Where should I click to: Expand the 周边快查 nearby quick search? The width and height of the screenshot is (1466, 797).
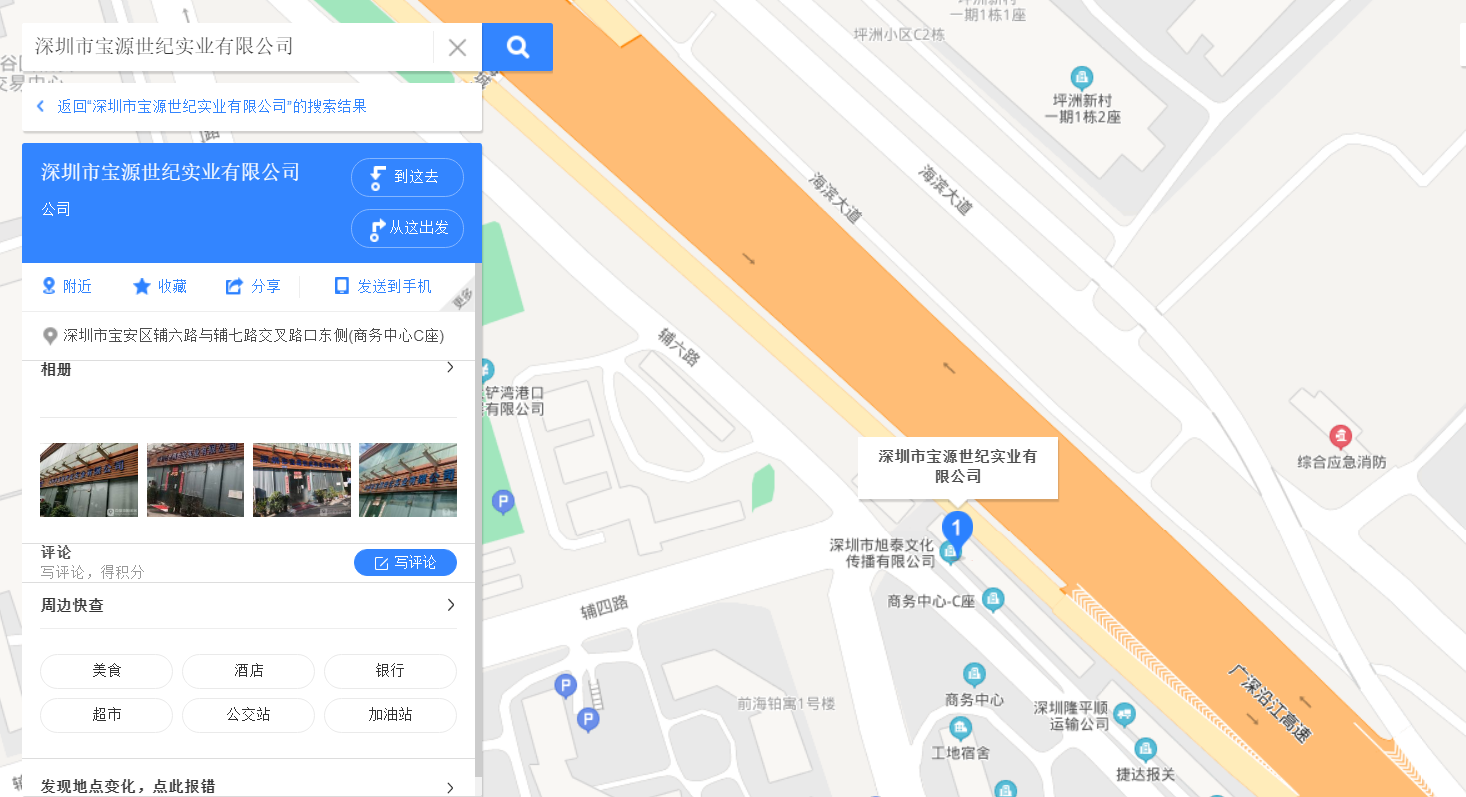coord(450,605)
